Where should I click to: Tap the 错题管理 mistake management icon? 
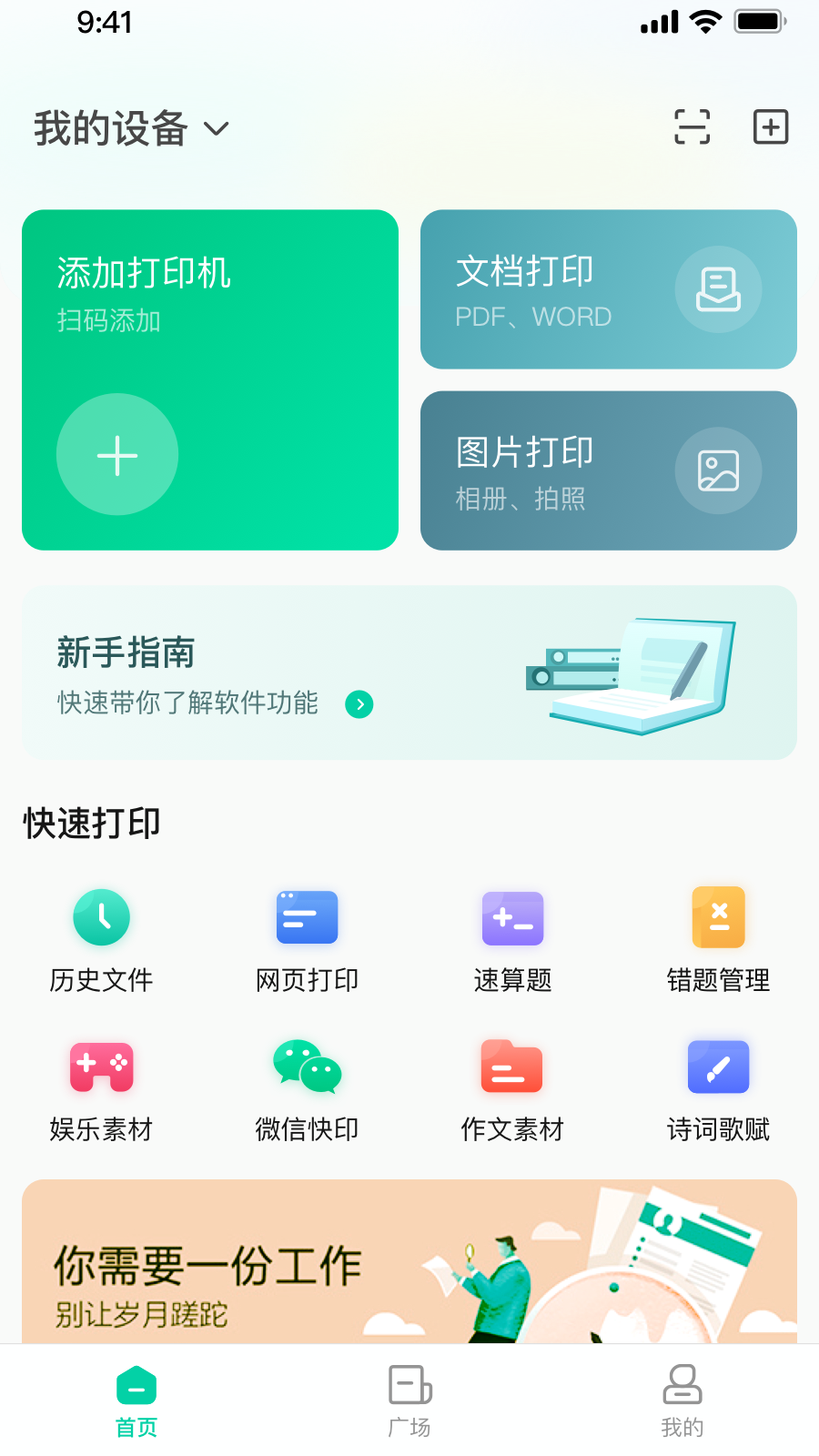(718, 917)
